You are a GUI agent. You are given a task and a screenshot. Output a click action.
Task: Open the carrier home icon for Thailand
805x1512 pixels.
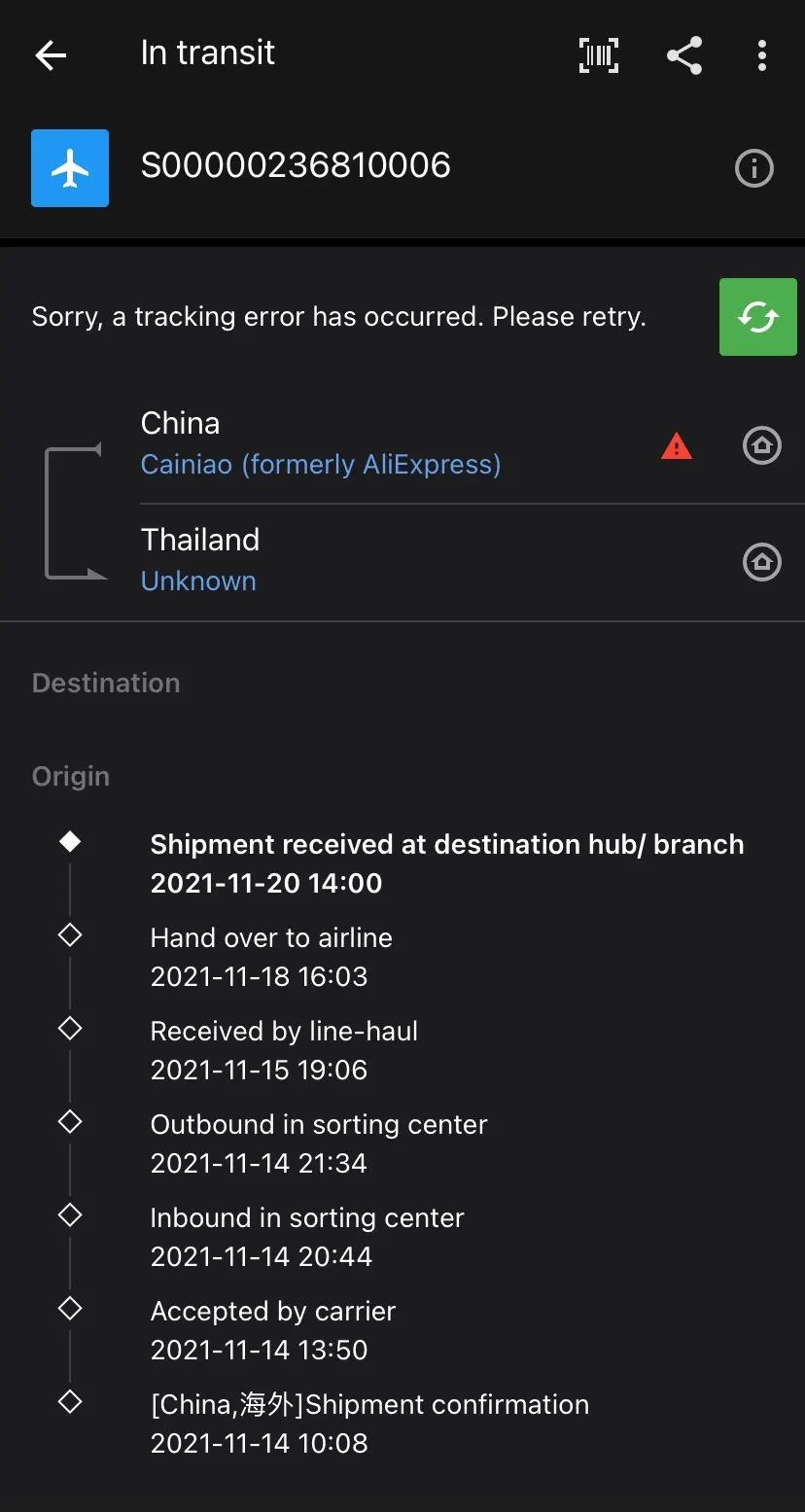[x=762, y=562]
